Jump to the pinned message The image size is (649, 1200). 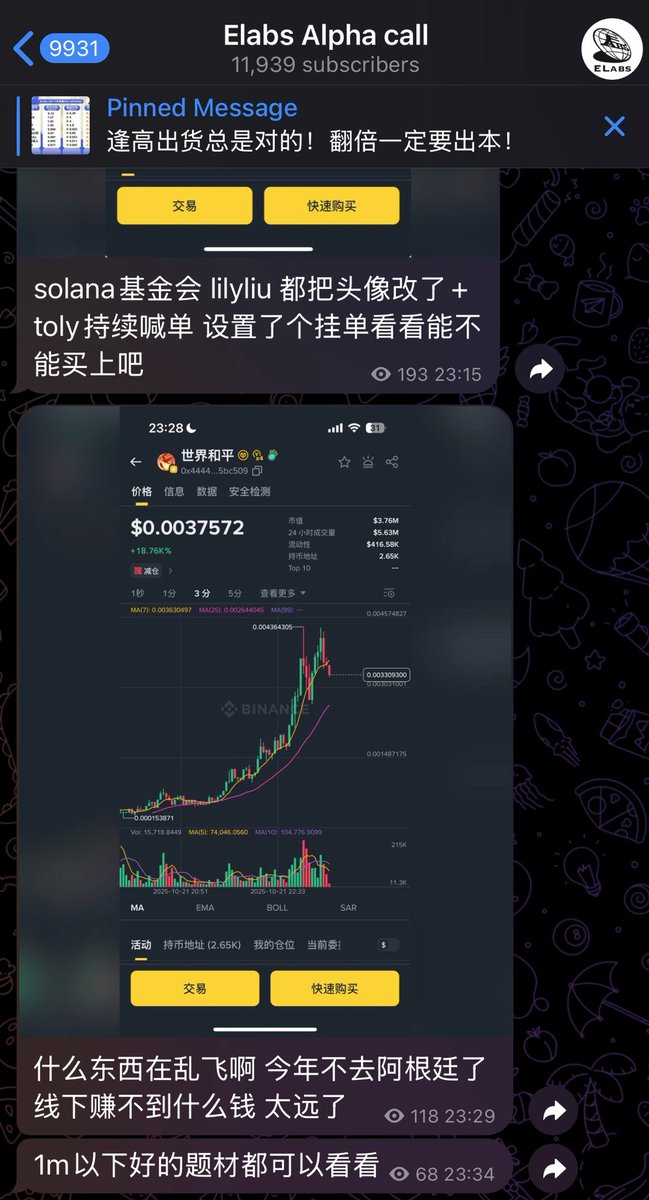point(310,125)
